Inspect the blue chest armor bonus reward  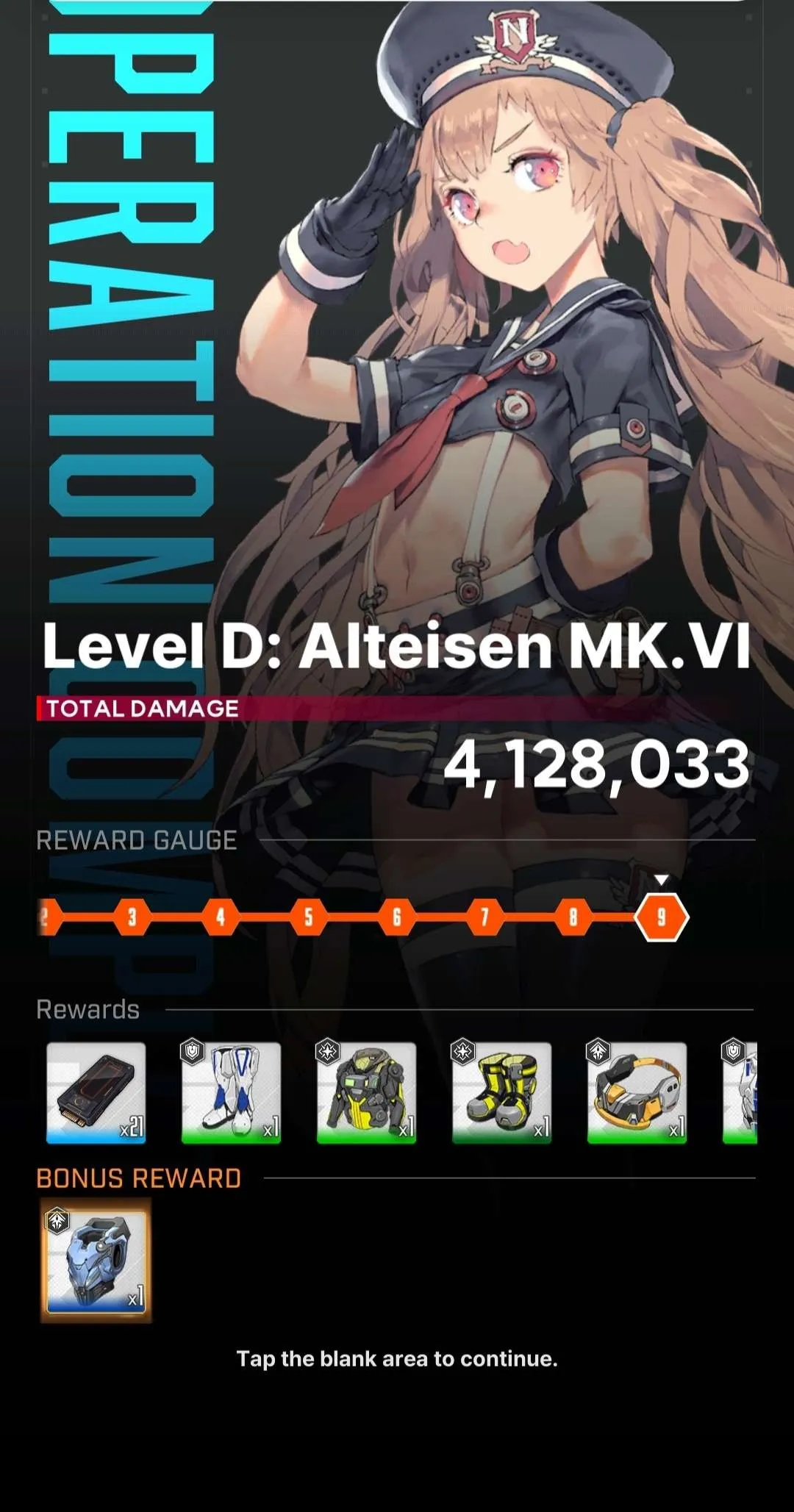[x=96, y=1261]
